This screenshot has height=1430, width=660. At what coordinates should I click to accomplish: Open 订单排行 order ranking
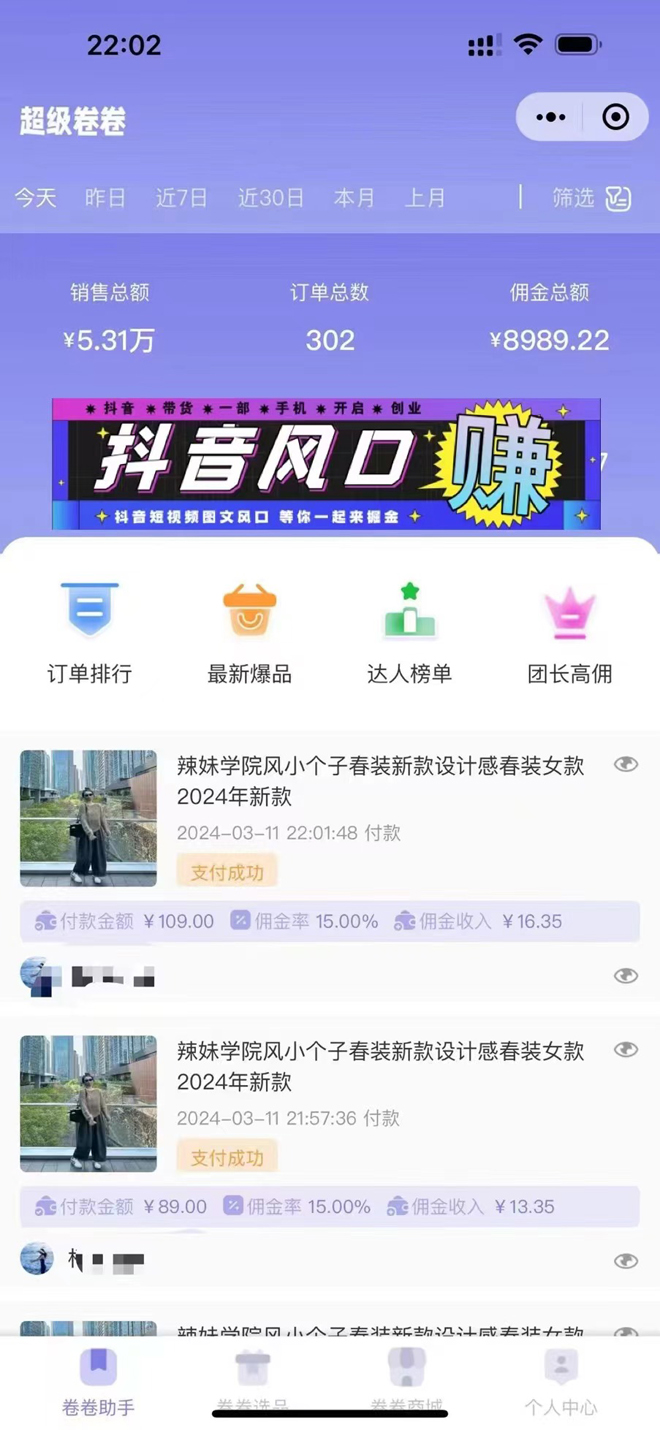(x=90, y=632)
